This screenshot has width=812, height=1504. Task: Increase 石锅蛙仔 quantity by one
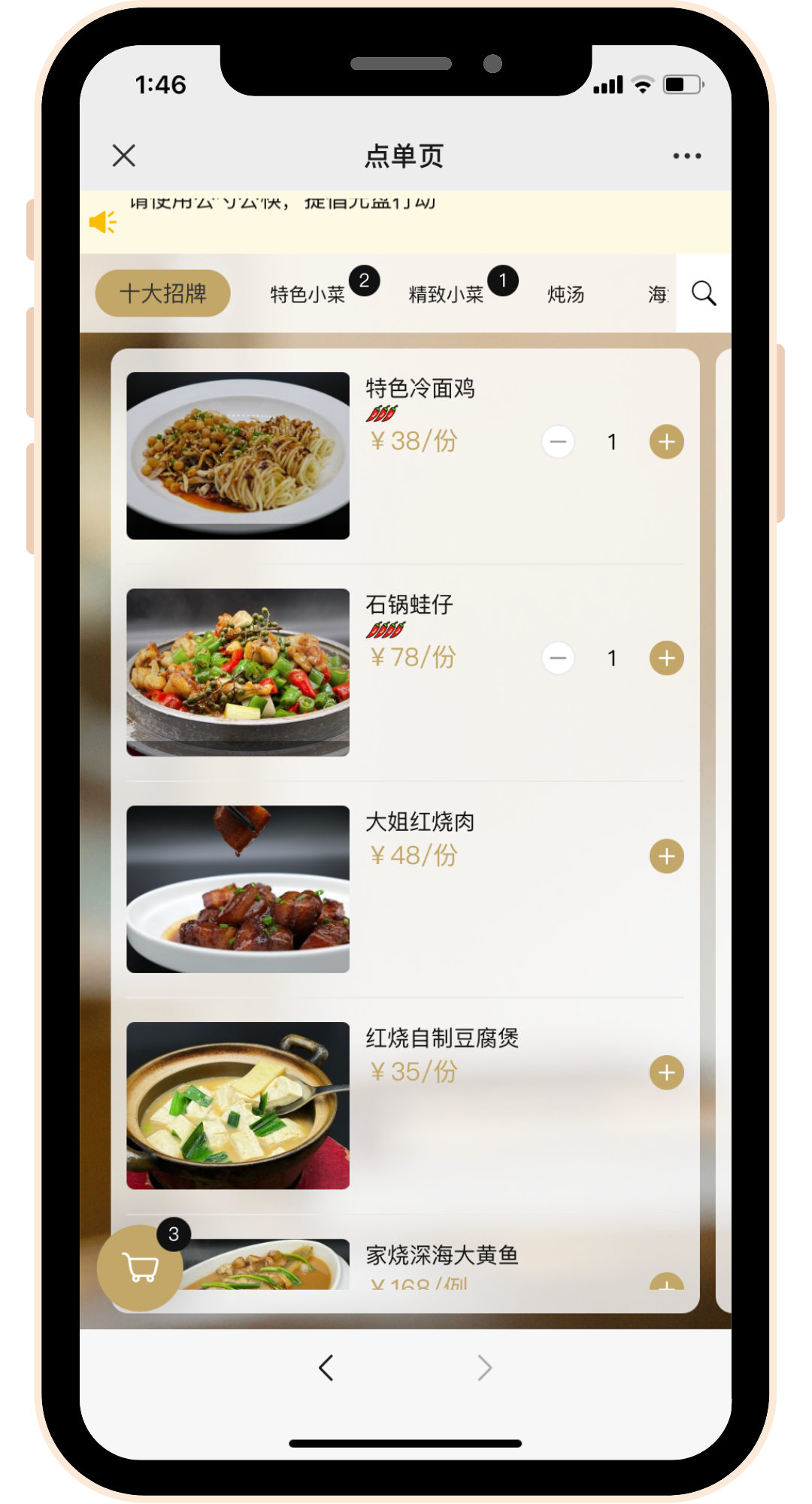(x=666, y=658)
